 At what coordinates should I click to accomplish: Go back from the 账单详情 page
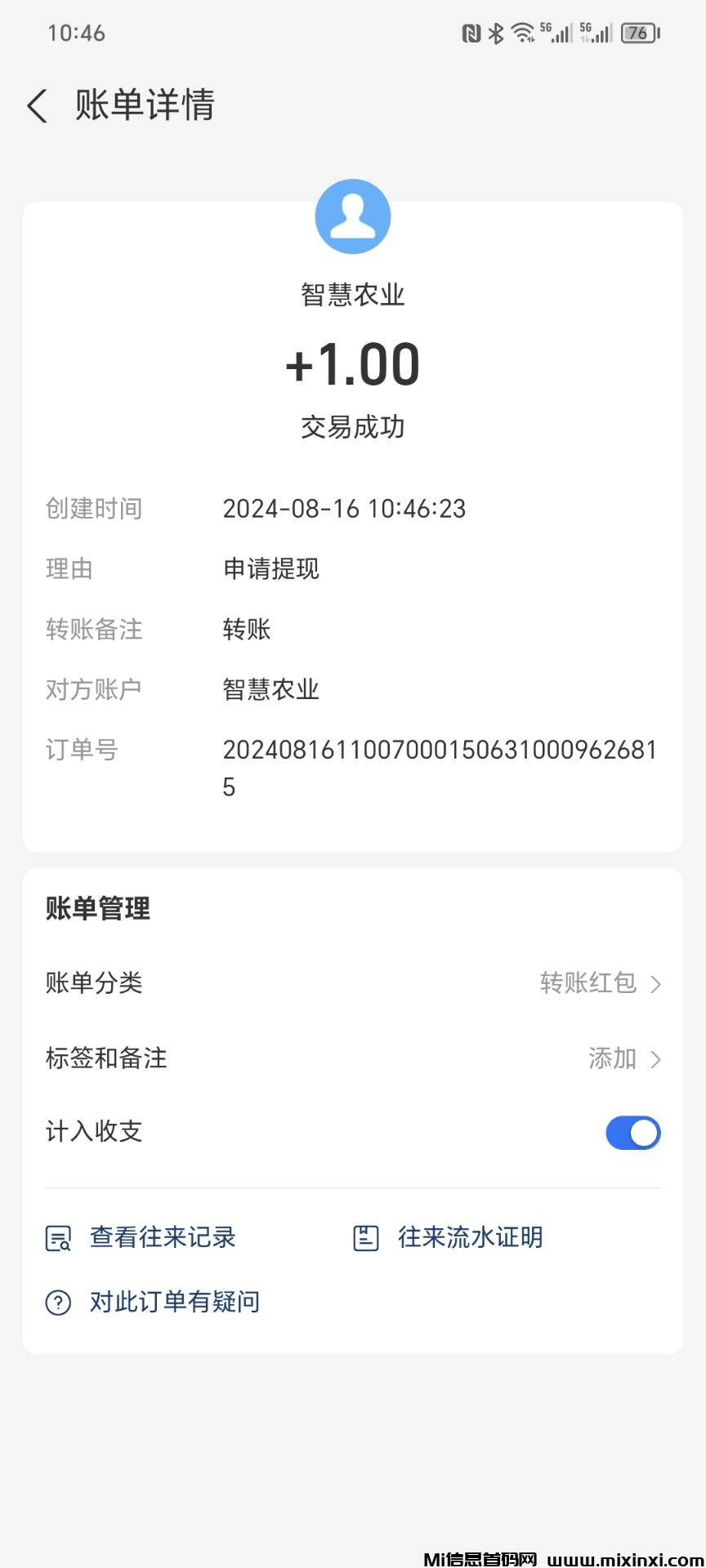pyautogui.click(x=38, y=106)
